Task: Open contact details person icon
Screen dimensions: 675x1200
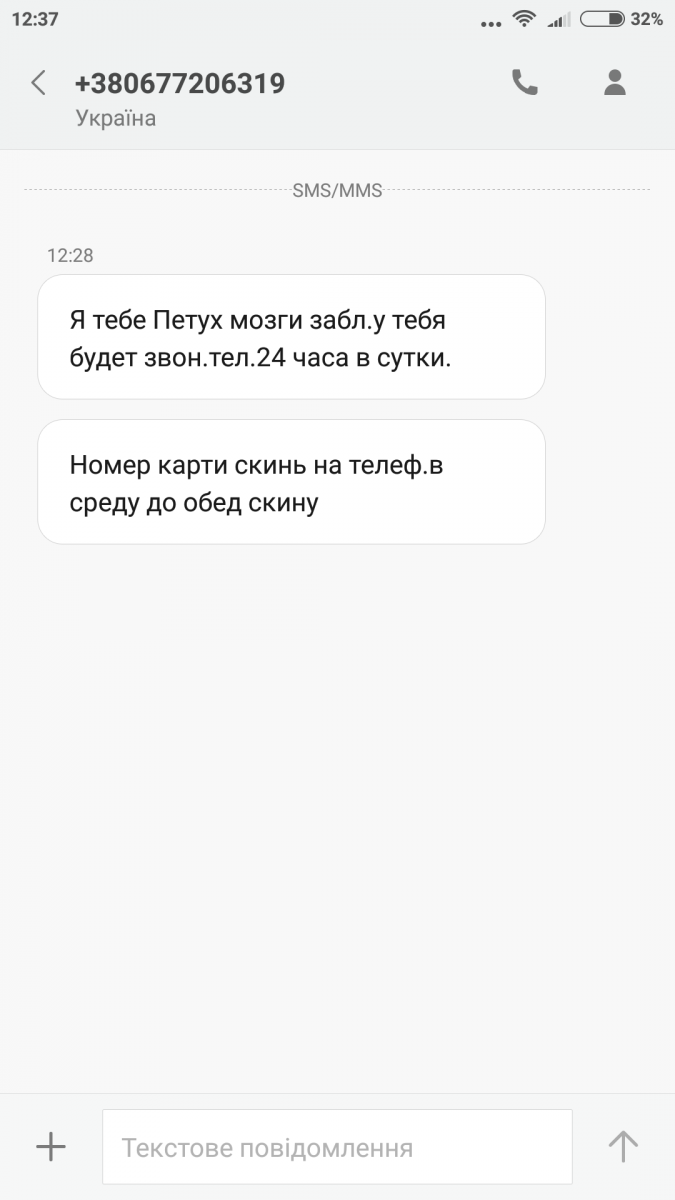Action: coord(614,83)
